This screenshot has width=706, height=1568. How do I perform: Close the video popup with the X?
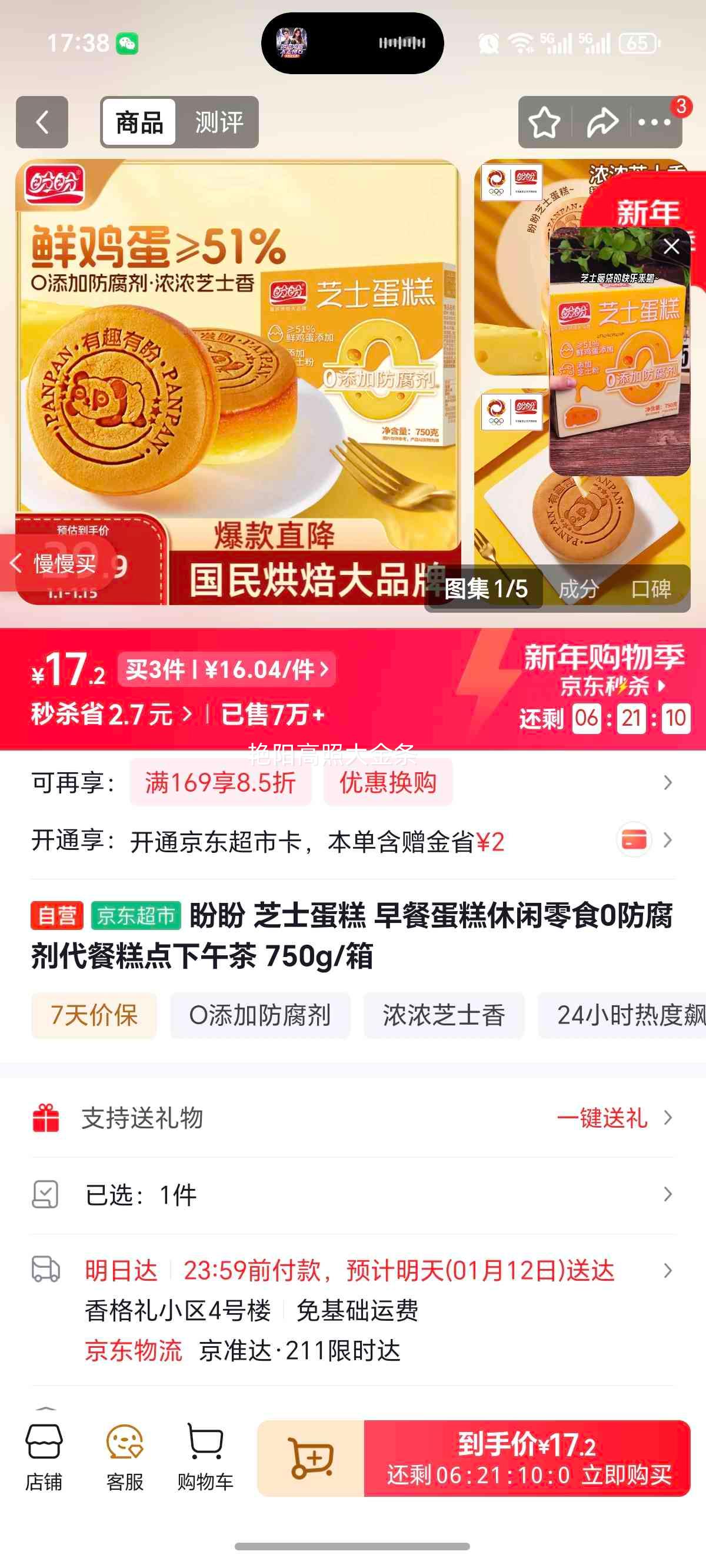coord(671,247)
